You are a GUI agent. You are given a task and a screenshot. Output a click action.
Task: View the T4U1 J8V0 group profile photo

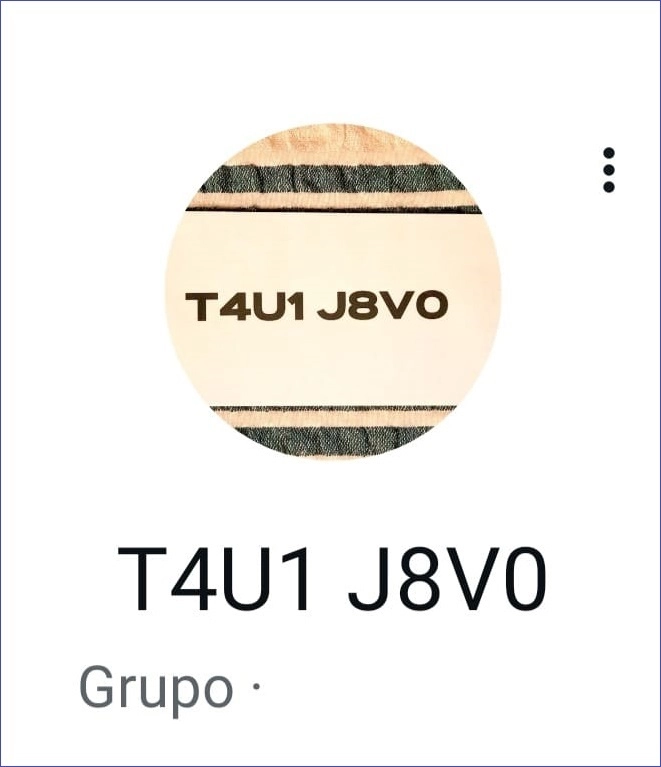point(332,291)
